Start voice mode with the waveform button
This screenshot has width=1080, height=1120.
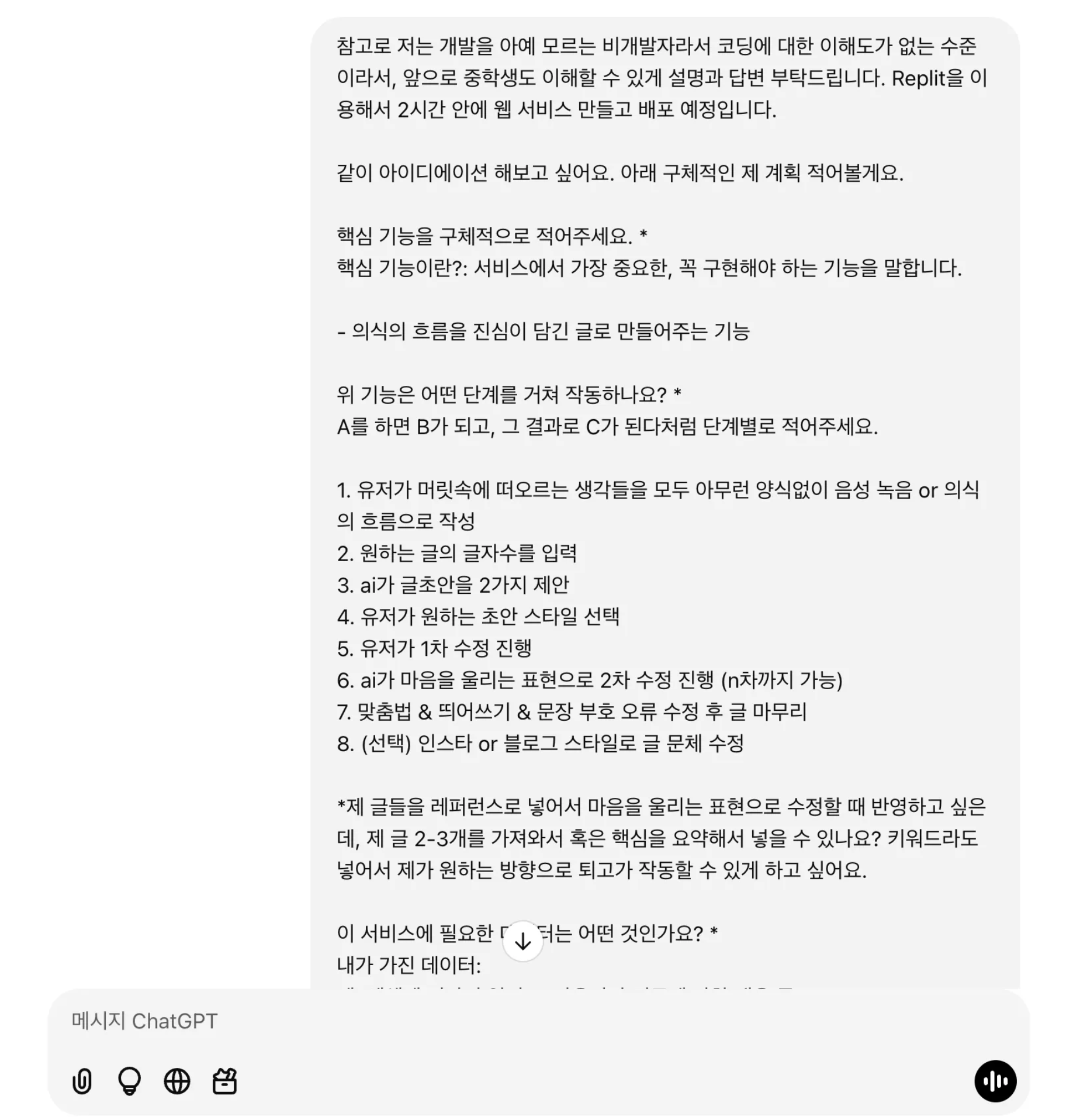(x=995, y=1081)
